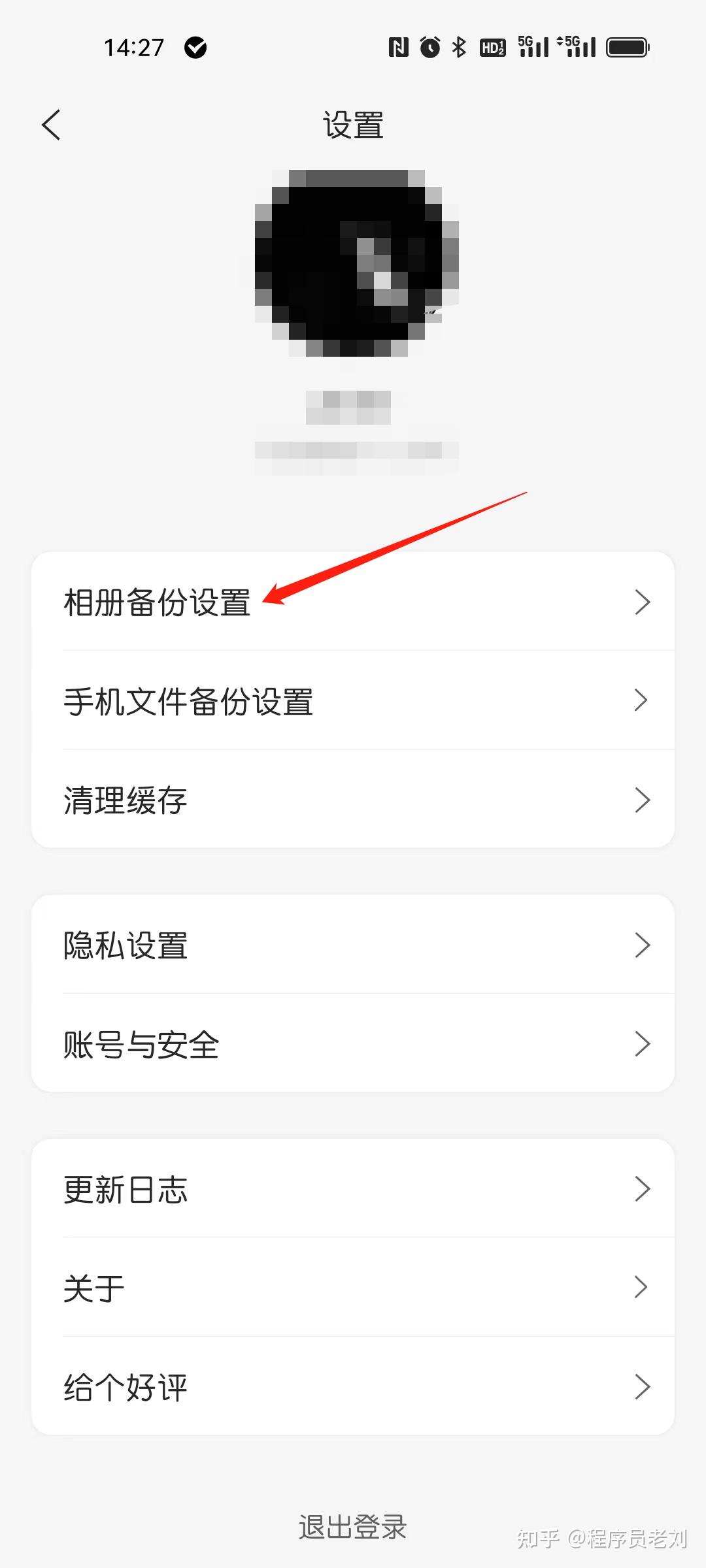This screenshot has height=1568, width=706.
Task: Open the 关于 (About) page
Action: tap(353, 1288)
